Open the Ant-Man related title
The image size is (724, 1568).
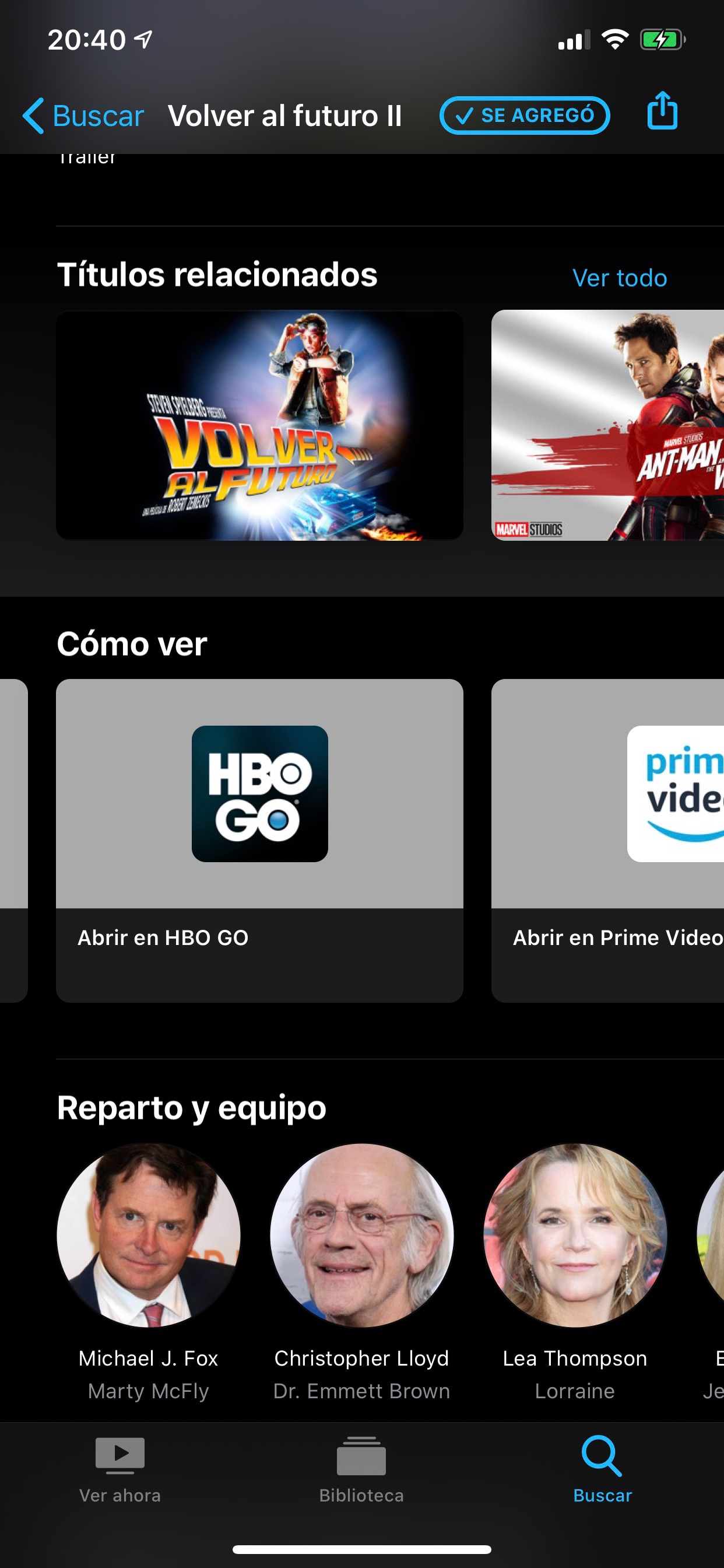pos(607,425)
